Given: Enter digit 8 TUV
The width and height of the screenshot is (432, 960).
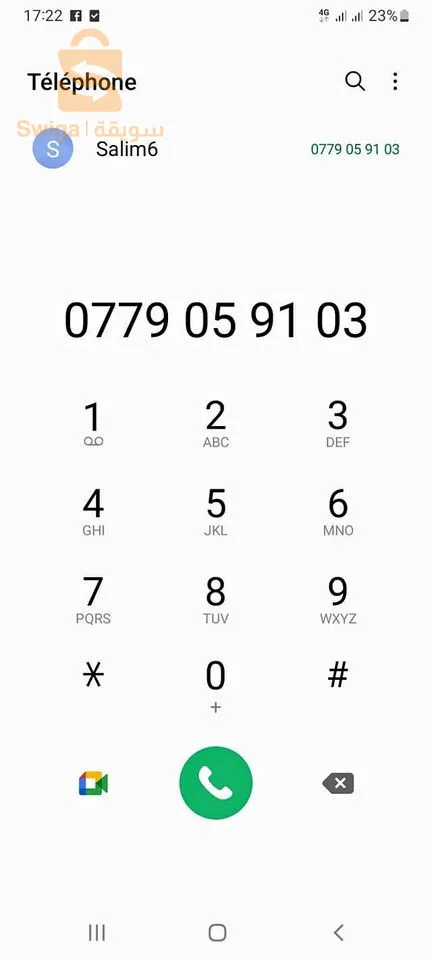Looking at the screenshot, I should [x=215, y=601].
